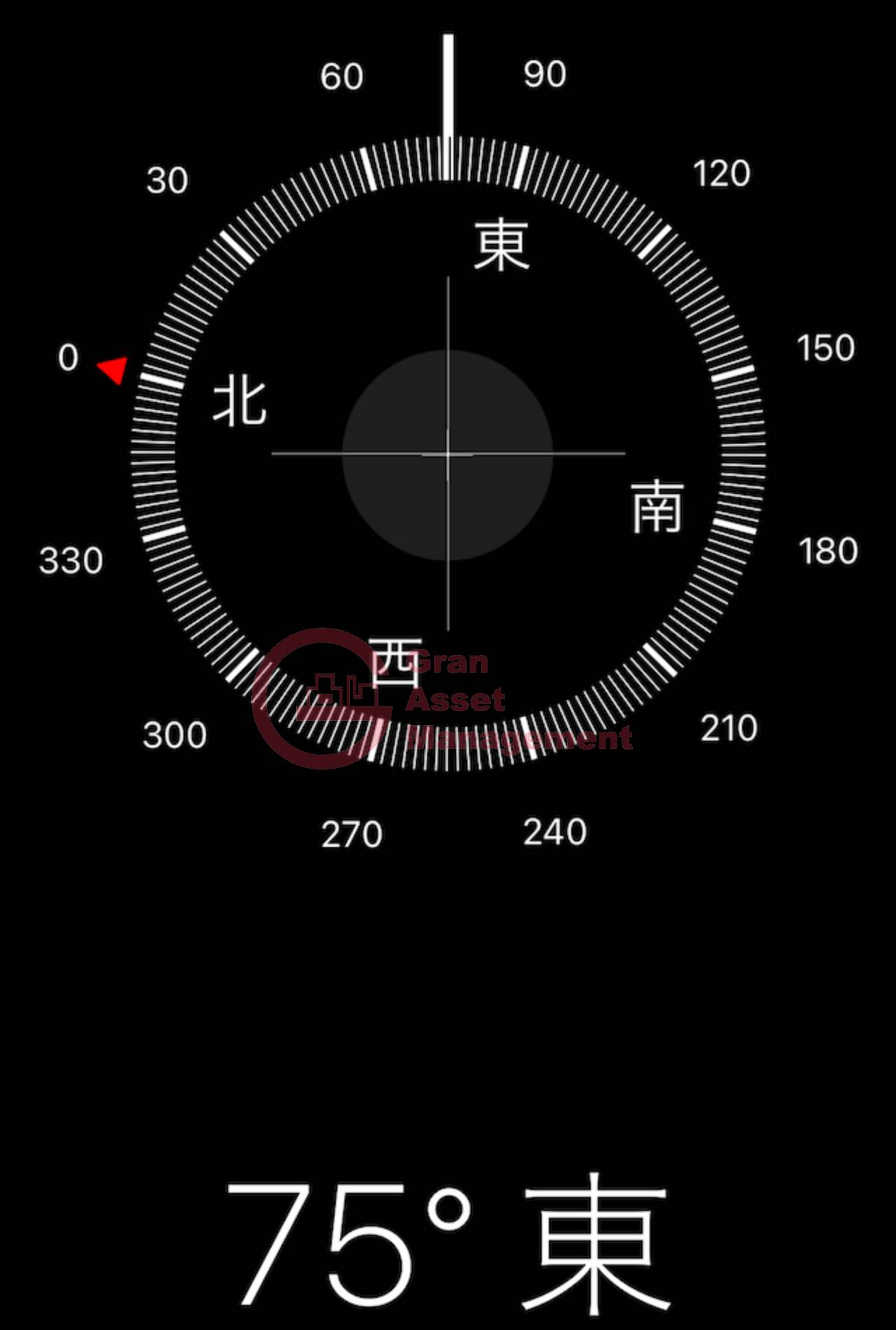Viewport: 896px width, 1330px height.
Task: Select the 270 degree marking
Action: coord(353,833)
